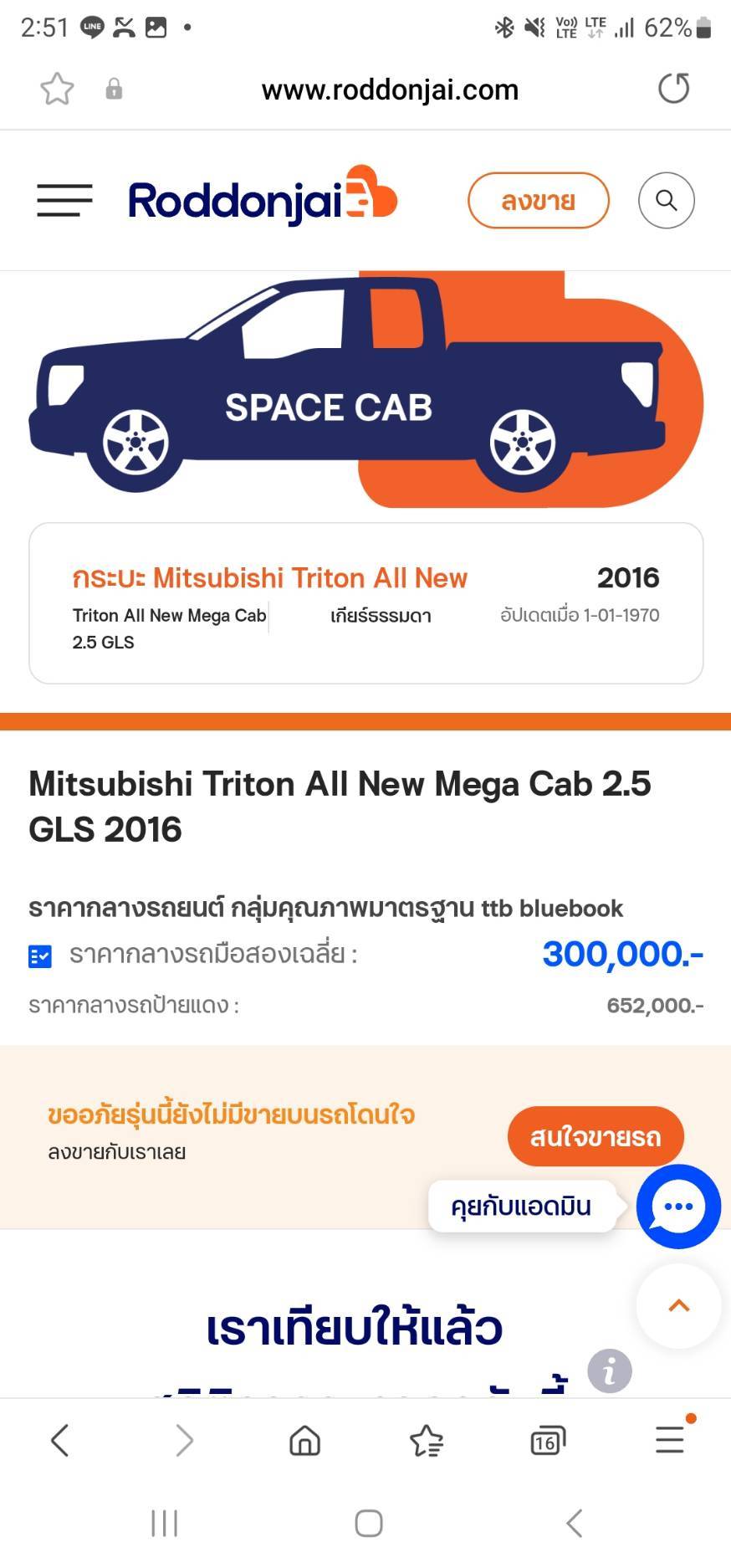Image resolution: width=731 pixels, height=1568 pixels.
Task: Open the site search magnifier
Action: tap(666, 201)
